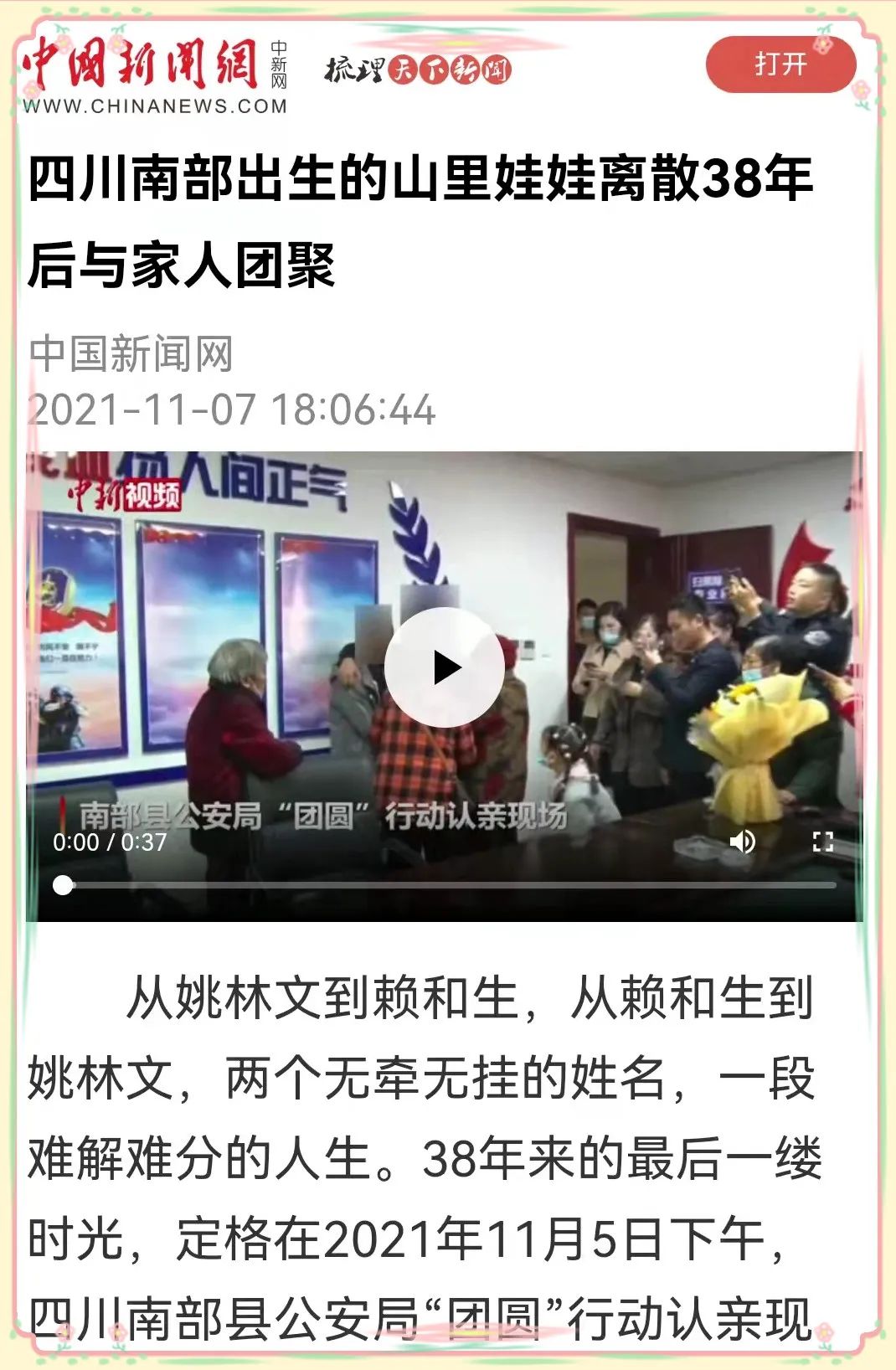Enter fullscreen video mode

click(x=822, y=842)
